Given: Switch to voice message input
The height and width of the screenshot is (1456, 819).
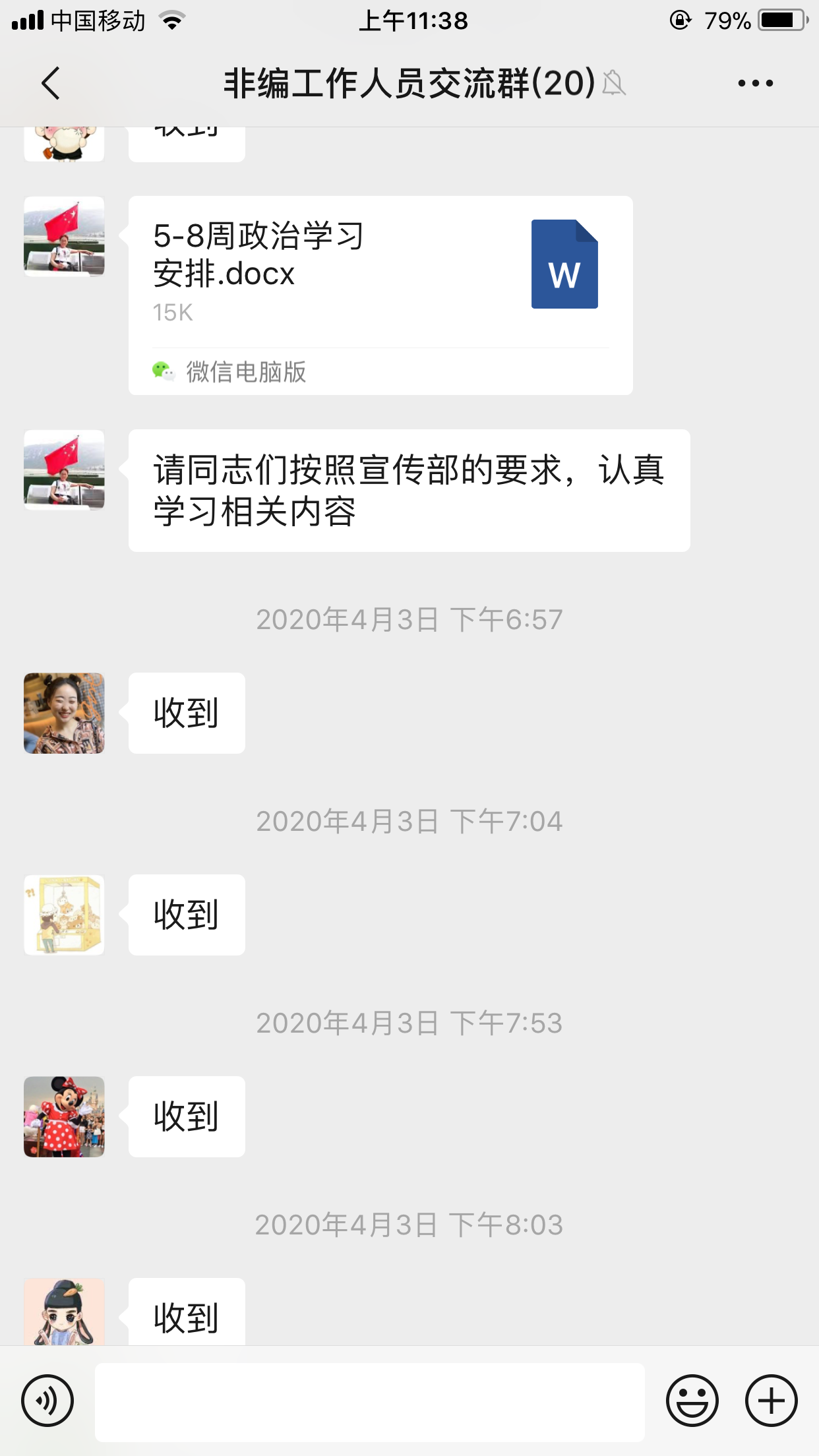Looking at the screenshot, I should [47, 1400].
